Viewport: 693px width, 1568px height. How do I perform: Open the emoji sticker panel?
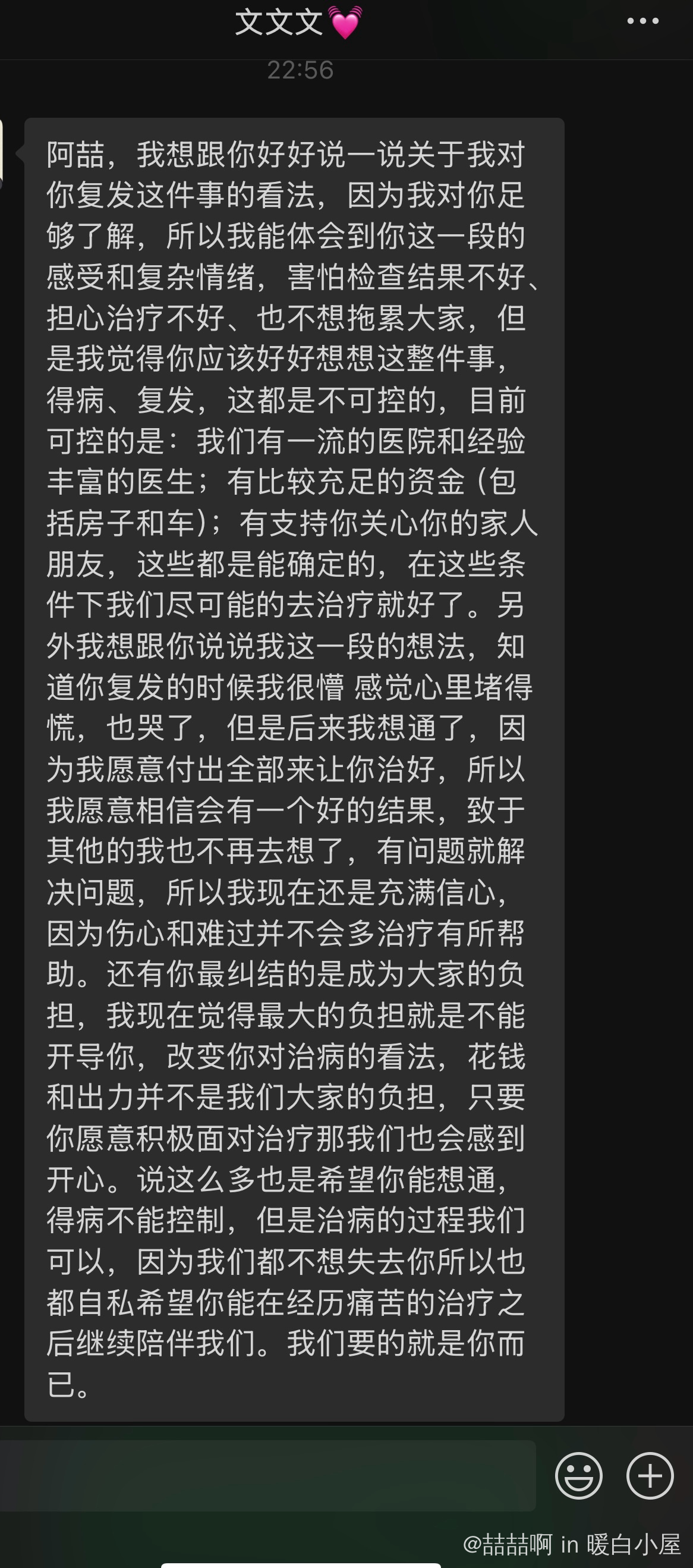coord(578,1475)
